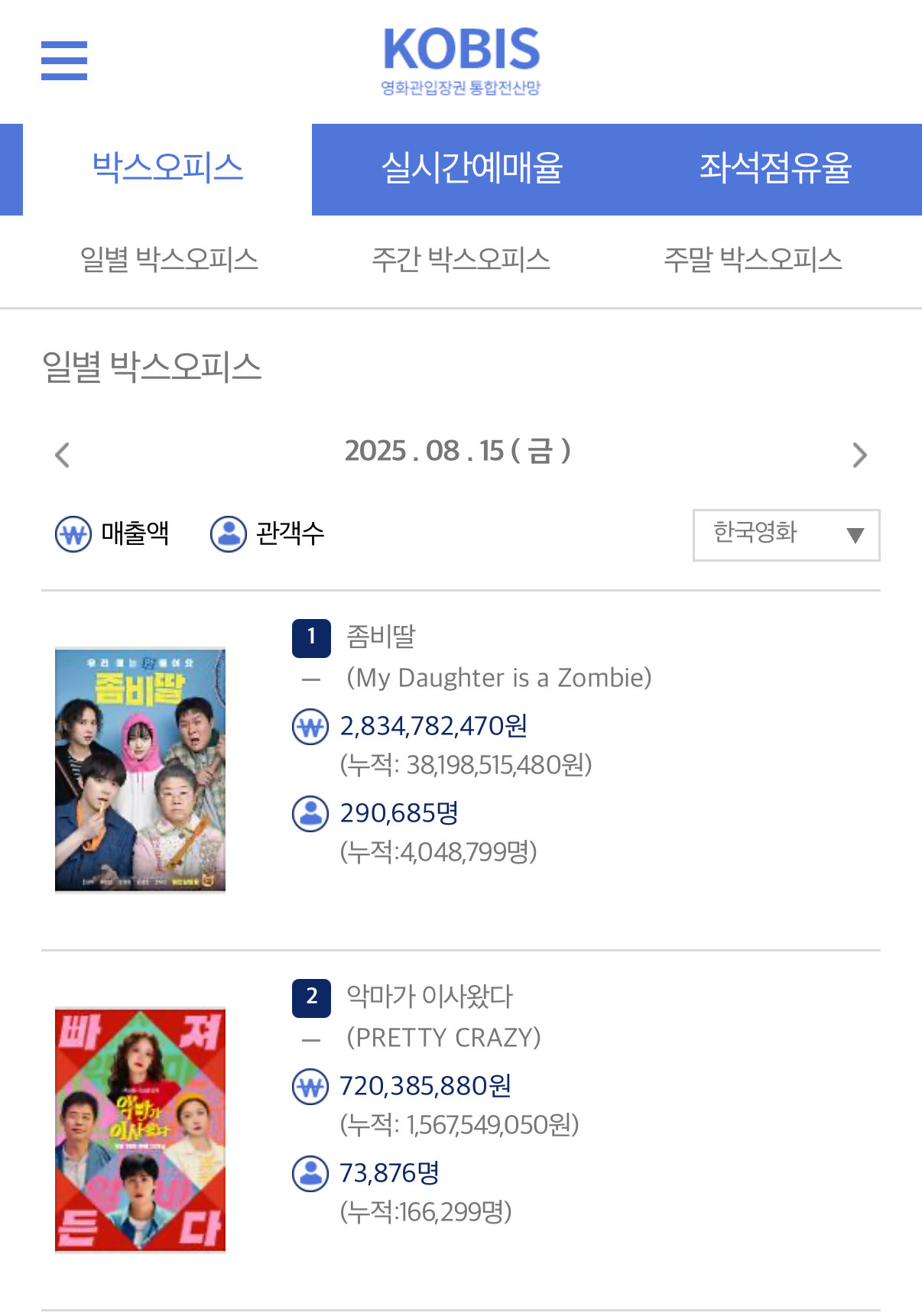Open the 악마가 이사왔다 movie title
Viewport: 922px width, 1316px height.
(x=429, y=997)
